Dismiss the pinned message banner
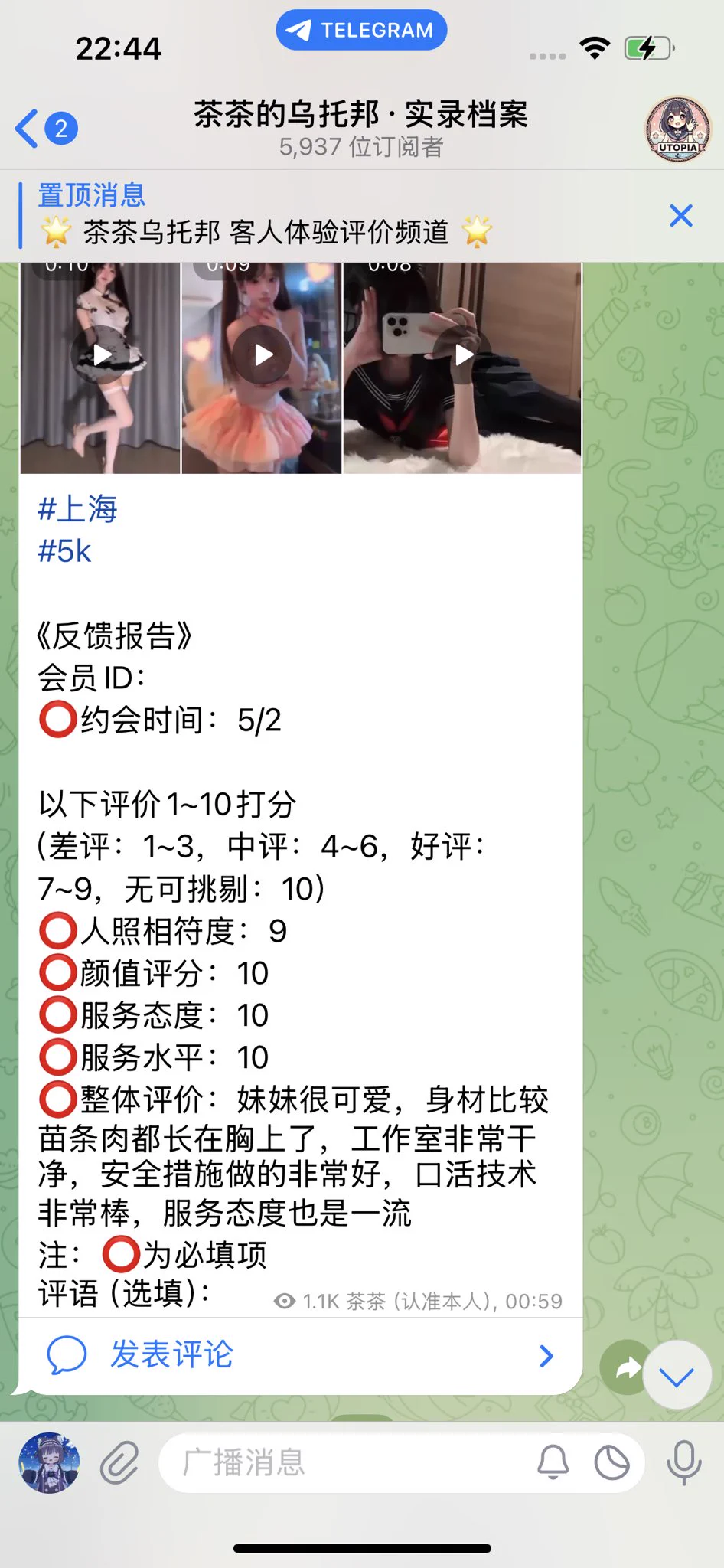The height and width of the screenshot is (1568, 724). click(x=680, y=216)
